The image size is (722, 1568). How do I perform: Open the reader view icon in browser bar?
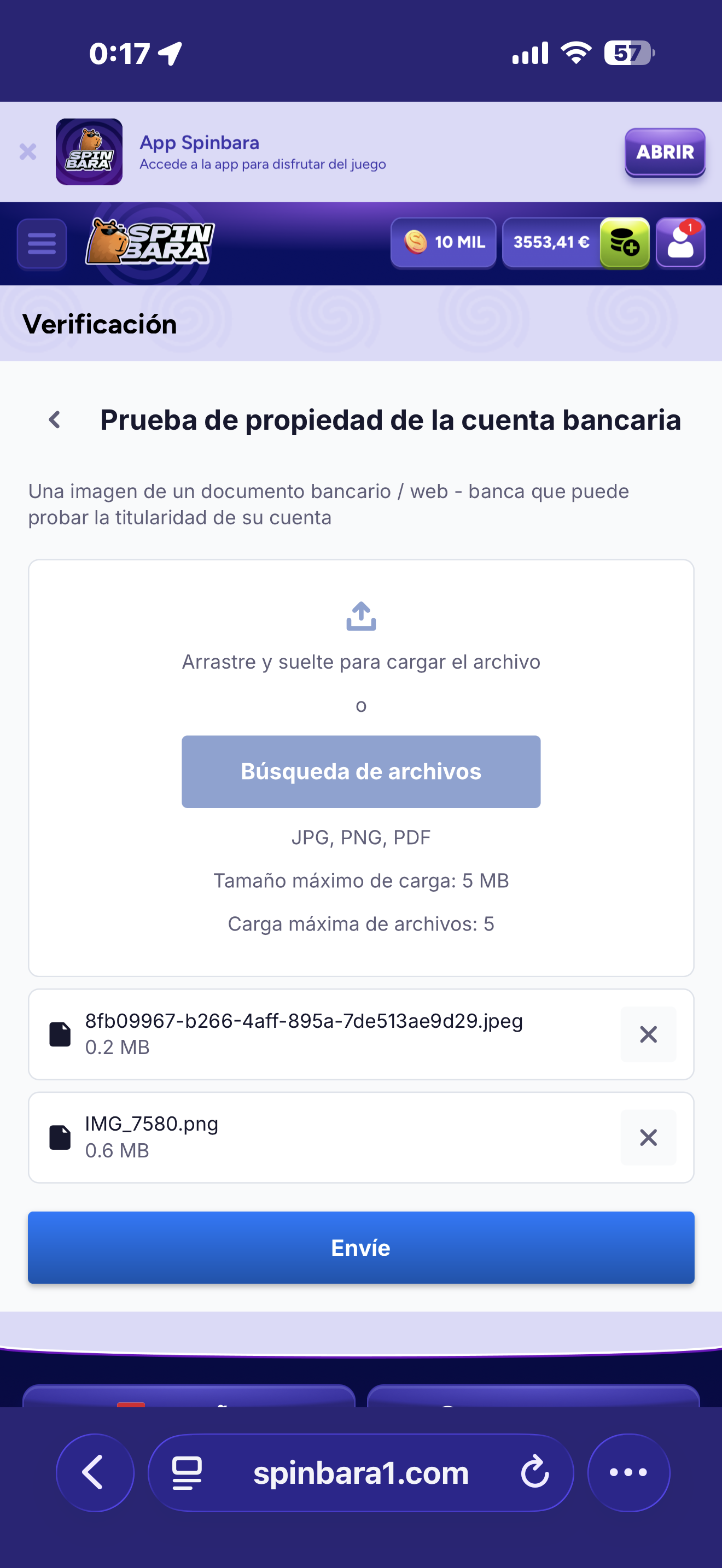pyautogui.click(x=187, y=1473)
